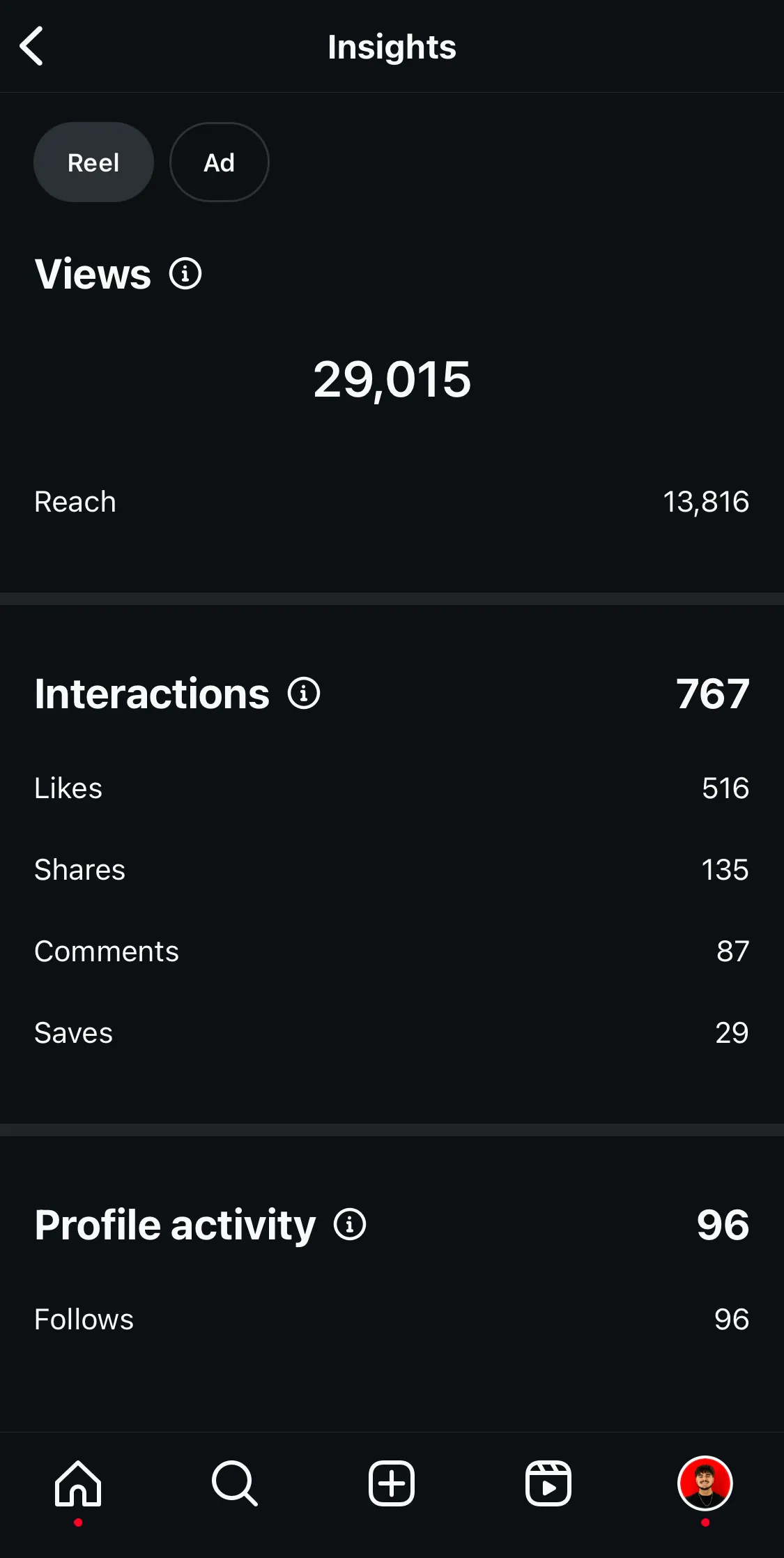Viewport: 784px width, 1558px height.
Task: Go back from the Insights screen
Action: coord(31,46)
